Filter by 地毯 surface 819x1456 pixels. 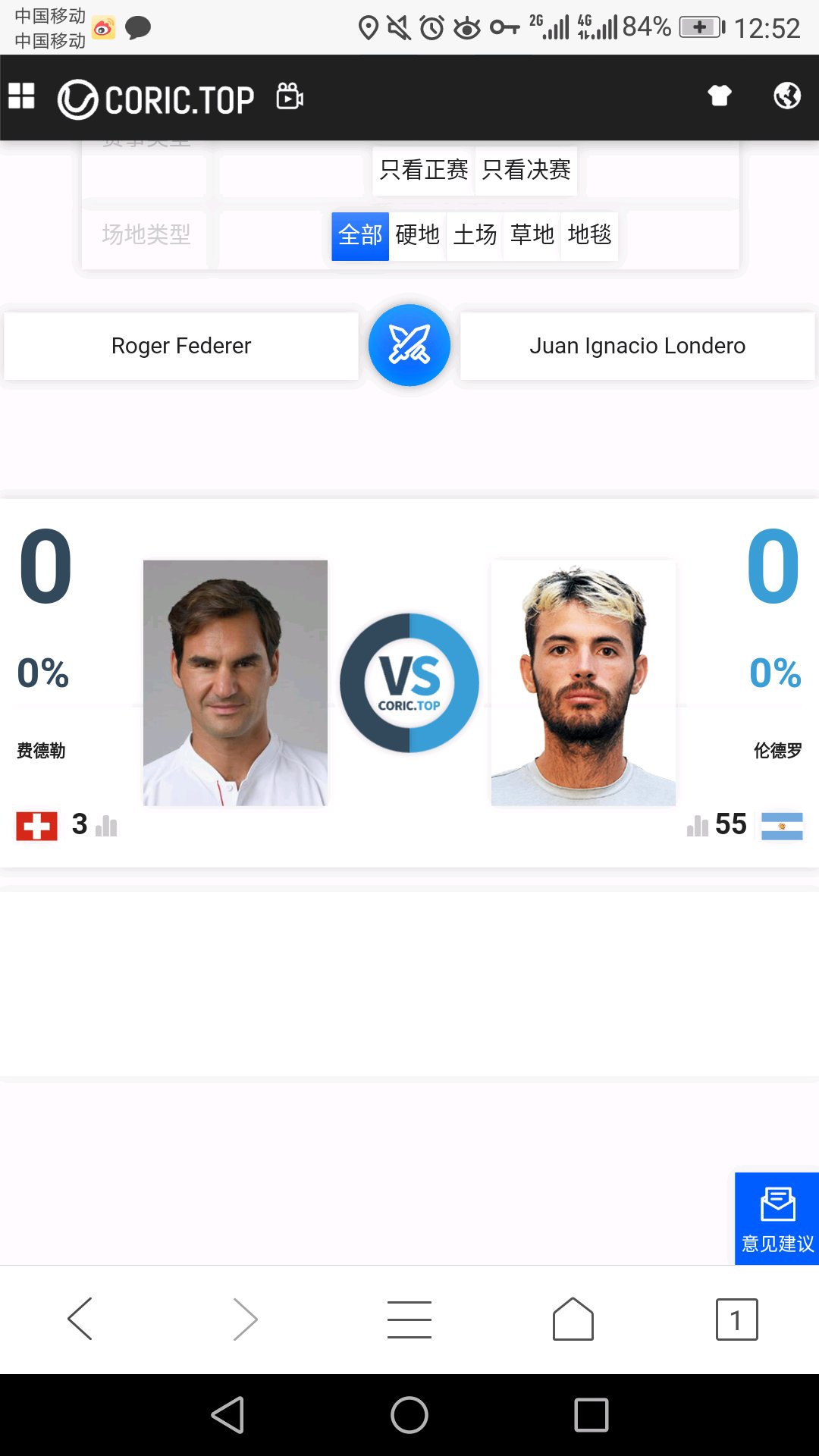(589, 236)
